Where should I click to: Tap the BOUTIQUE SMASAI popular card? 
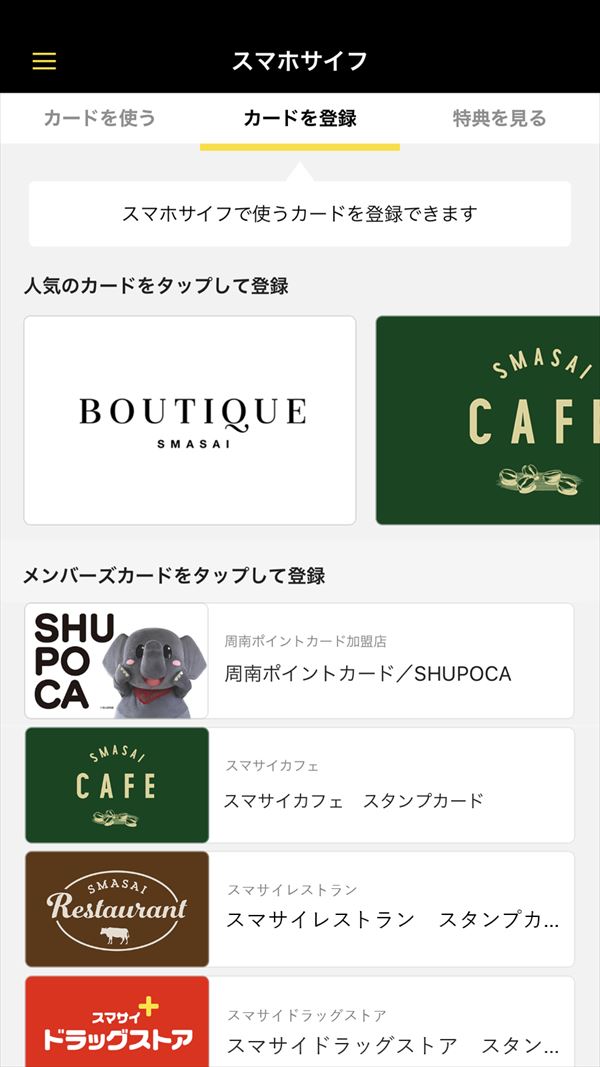[190, 420]
